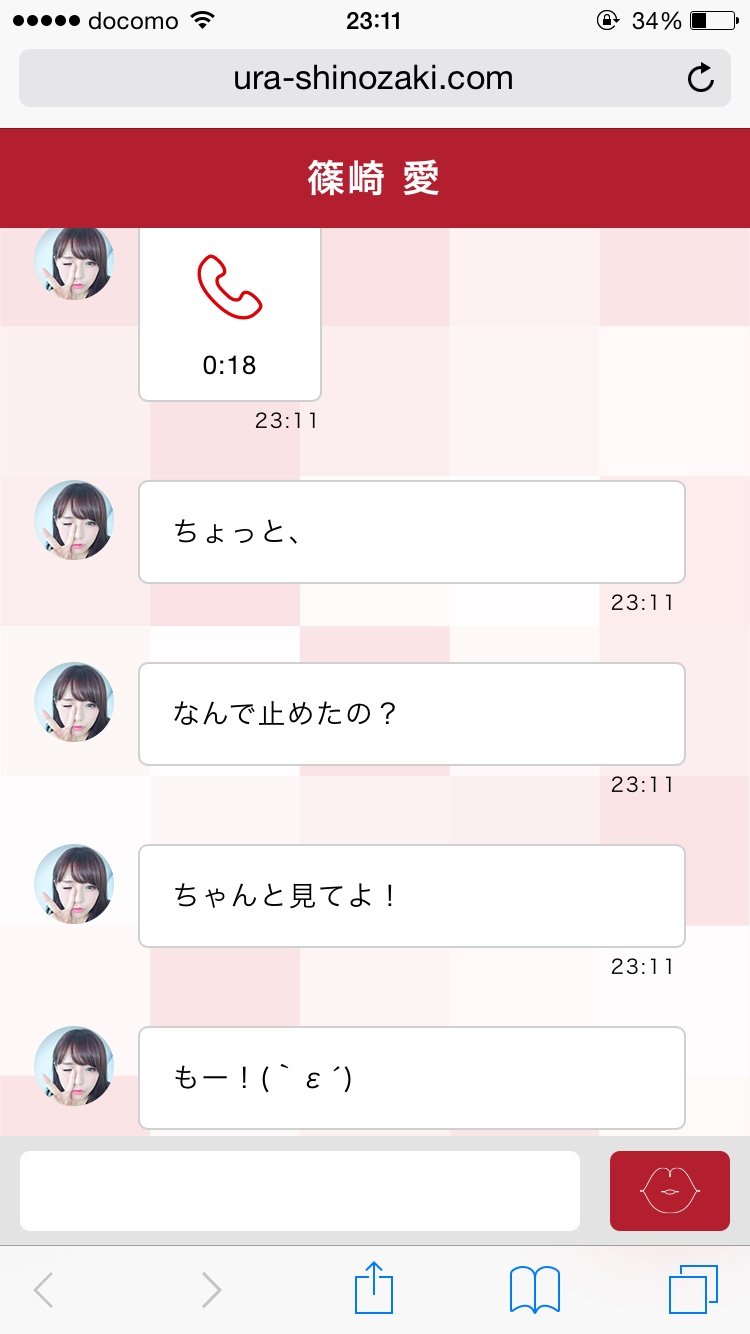
Task: Tap the red lips send icon
Action: coord(669,1190)
